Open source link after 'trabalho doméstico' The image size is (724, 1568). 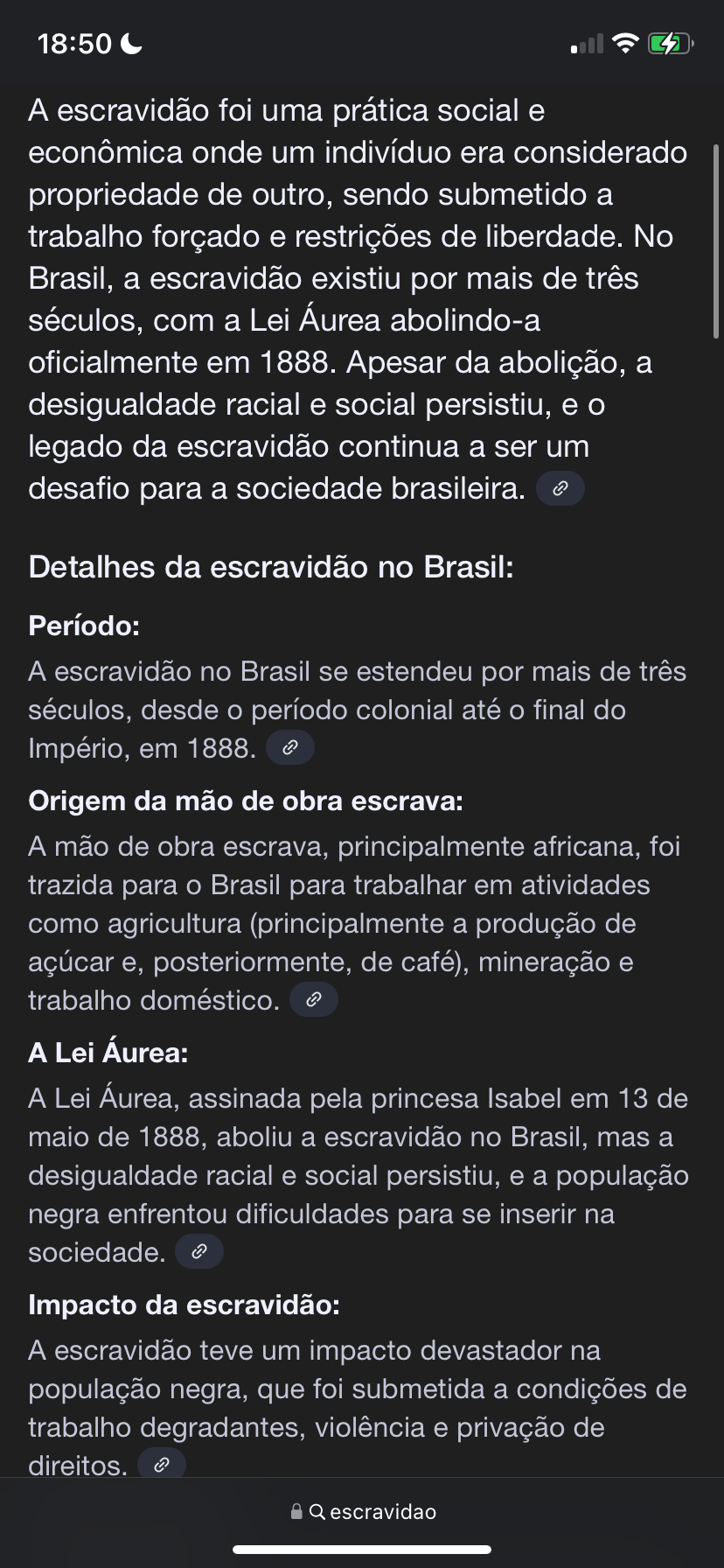pyautogui.click(x=313, y=999)
